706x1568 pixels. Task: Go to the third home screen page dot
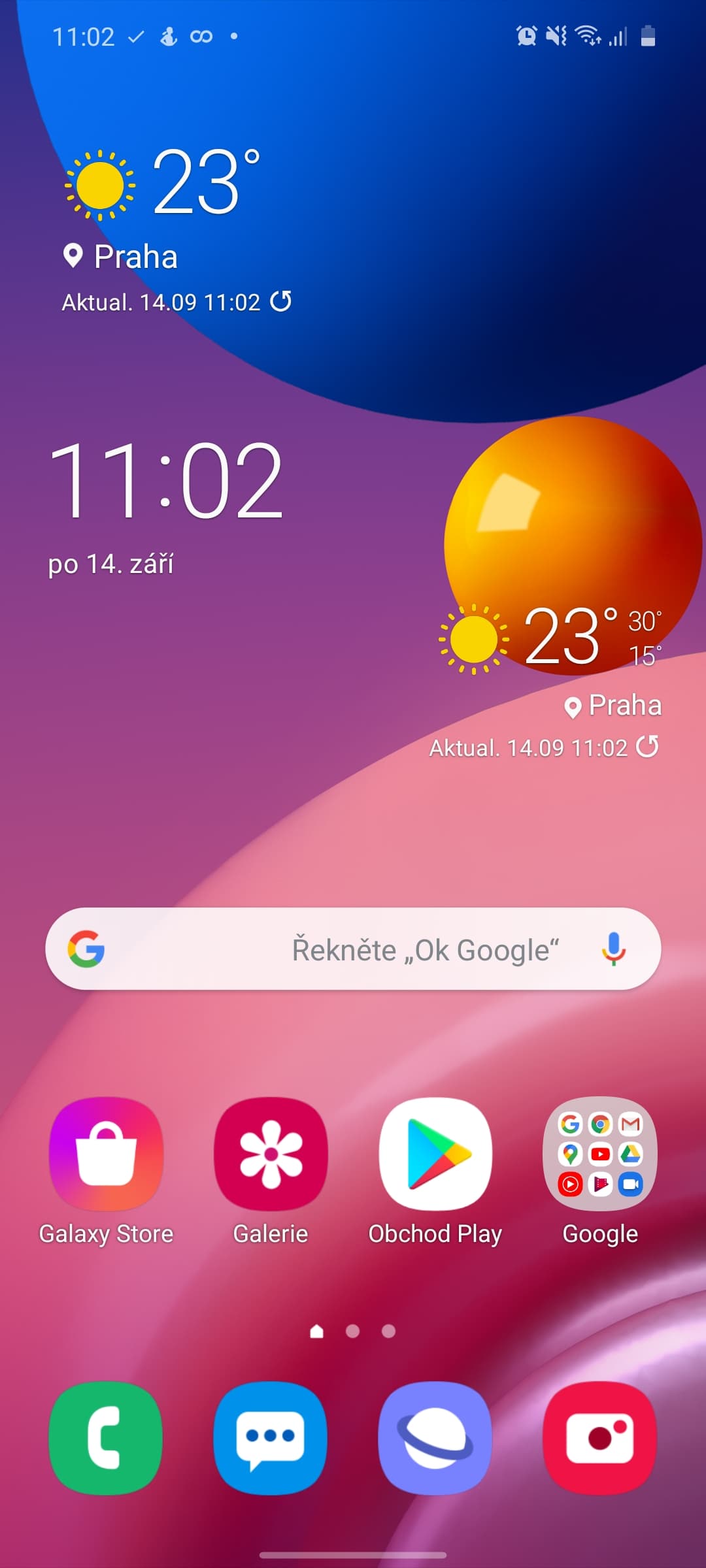point(388,1331)
